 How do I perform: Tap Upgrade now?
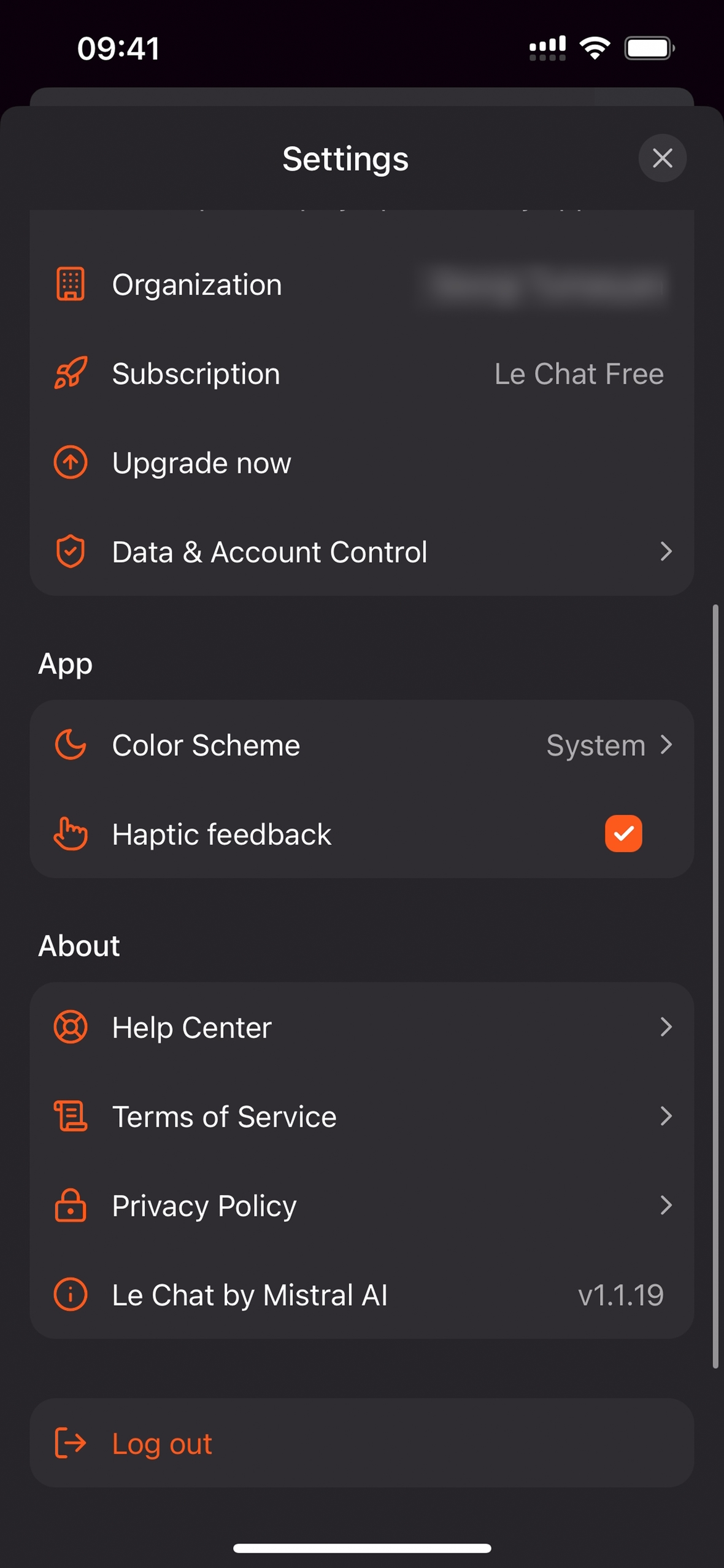pyautogui.click(x=361, y=463)
